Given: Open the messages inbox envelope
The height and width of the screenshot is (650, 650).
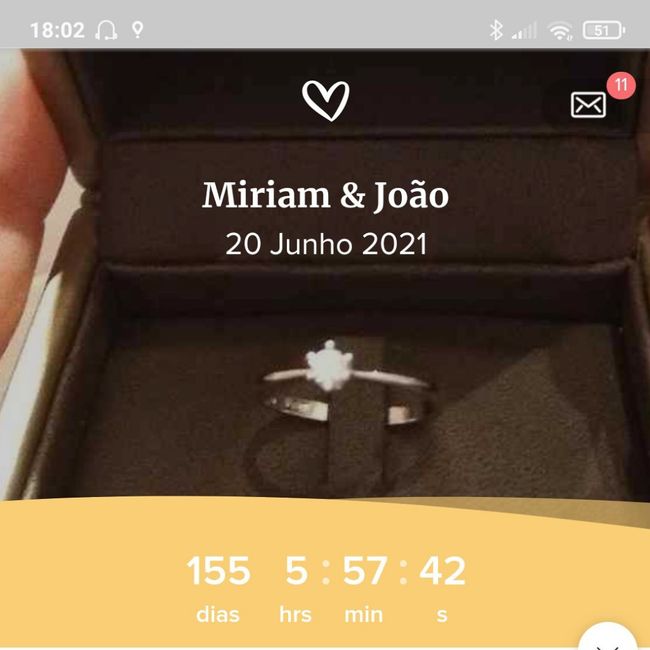Looking at the screenshot, I should [589, 104].
